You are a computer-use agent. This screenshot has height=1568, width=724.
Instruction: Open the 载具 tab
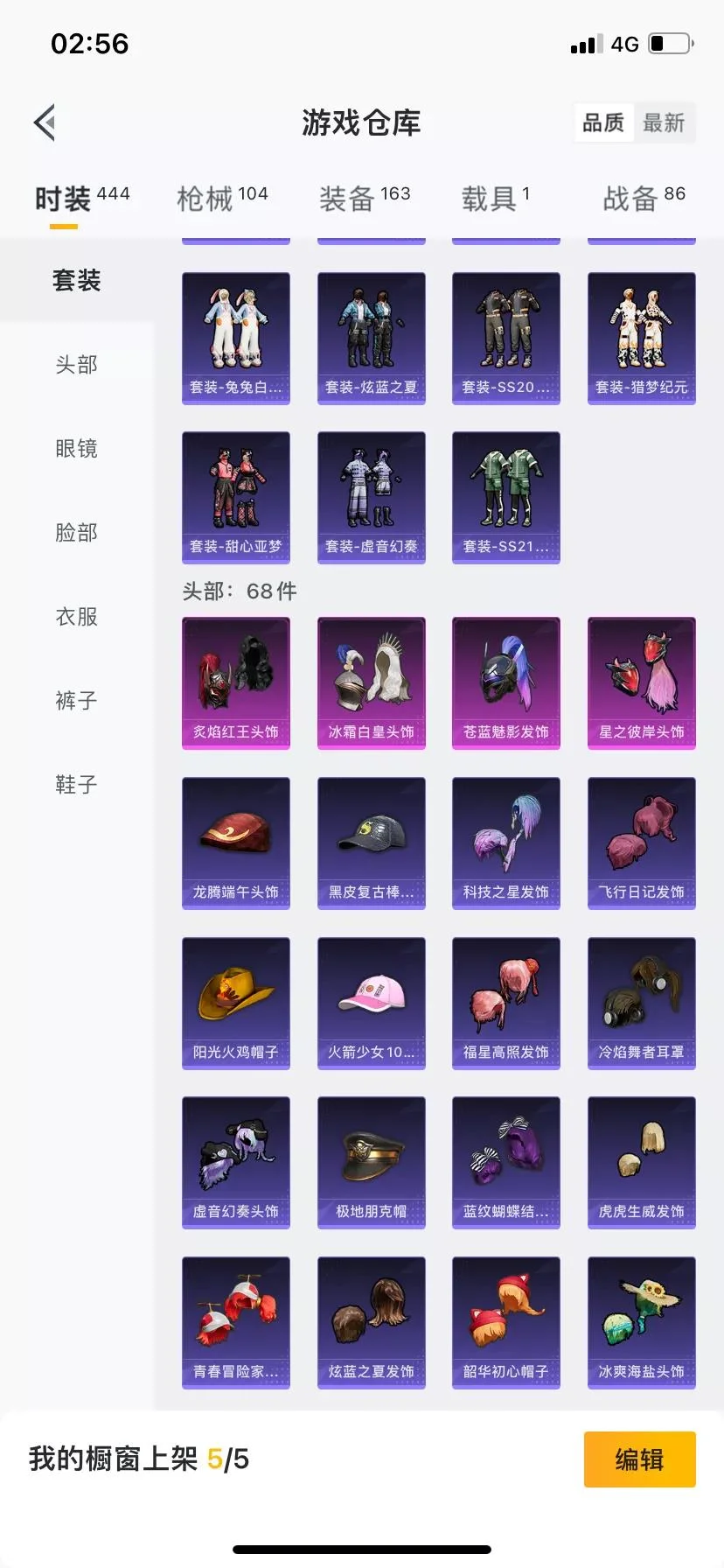[496, 199]
